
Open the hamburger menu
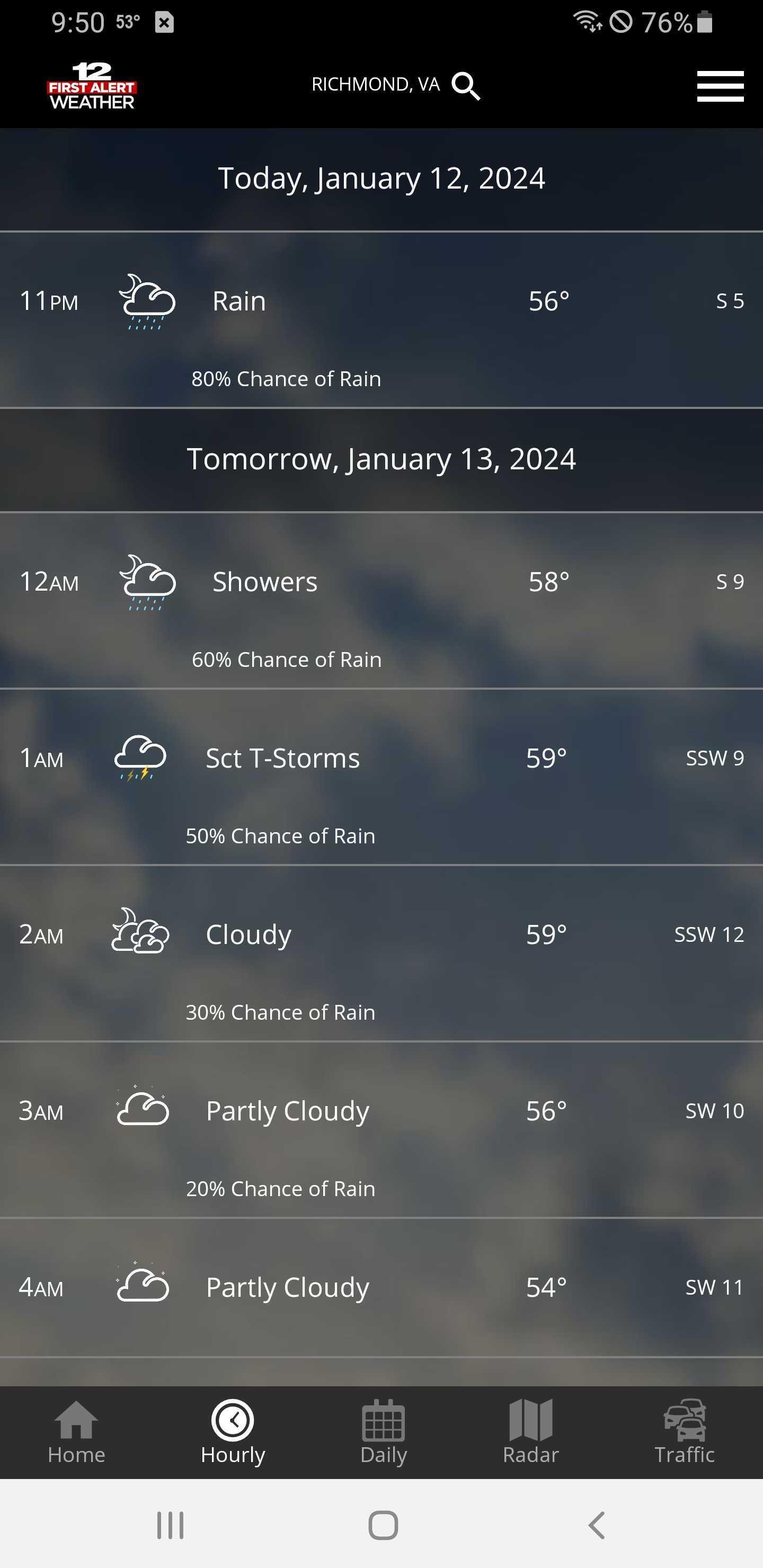(720, 86)
